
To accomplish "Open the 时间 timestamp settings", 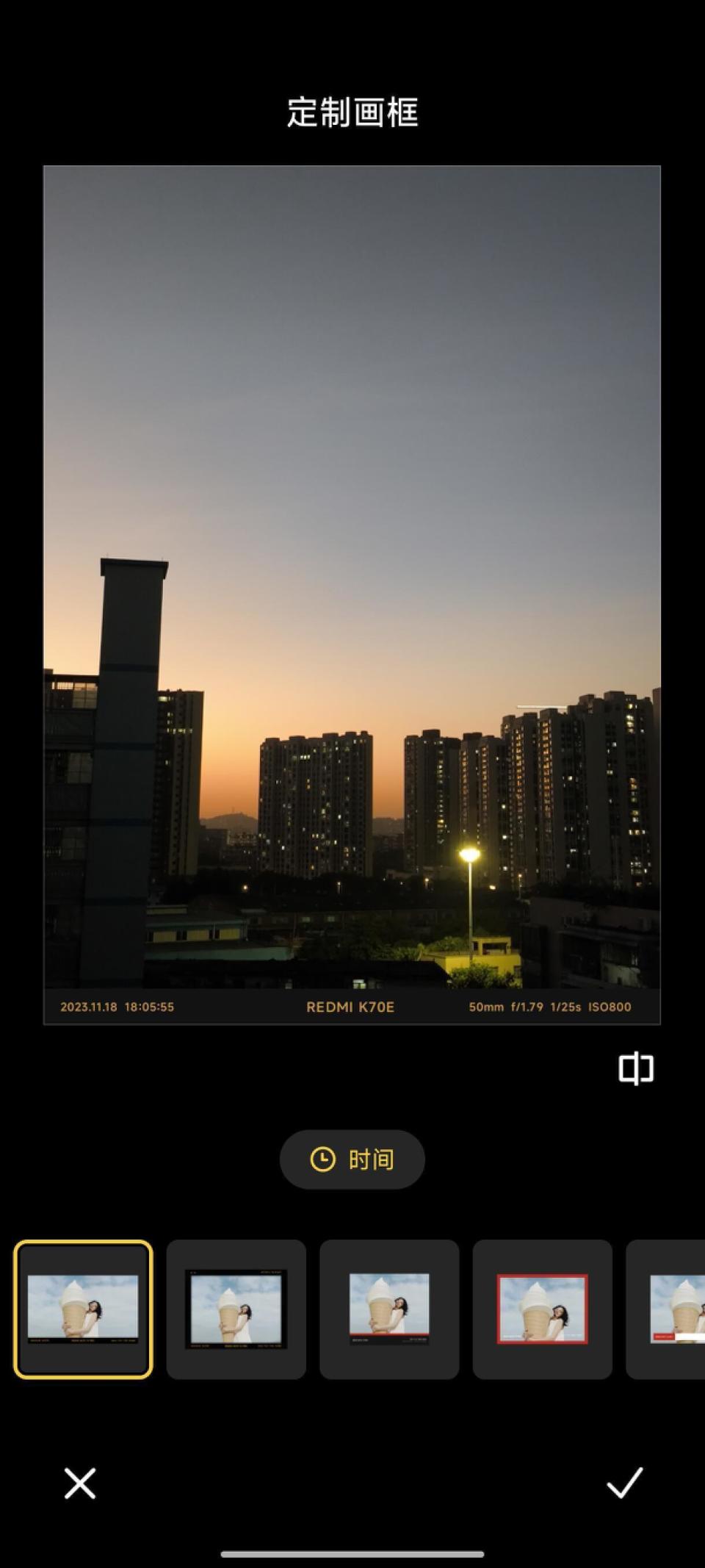I will click(352, 1159).
